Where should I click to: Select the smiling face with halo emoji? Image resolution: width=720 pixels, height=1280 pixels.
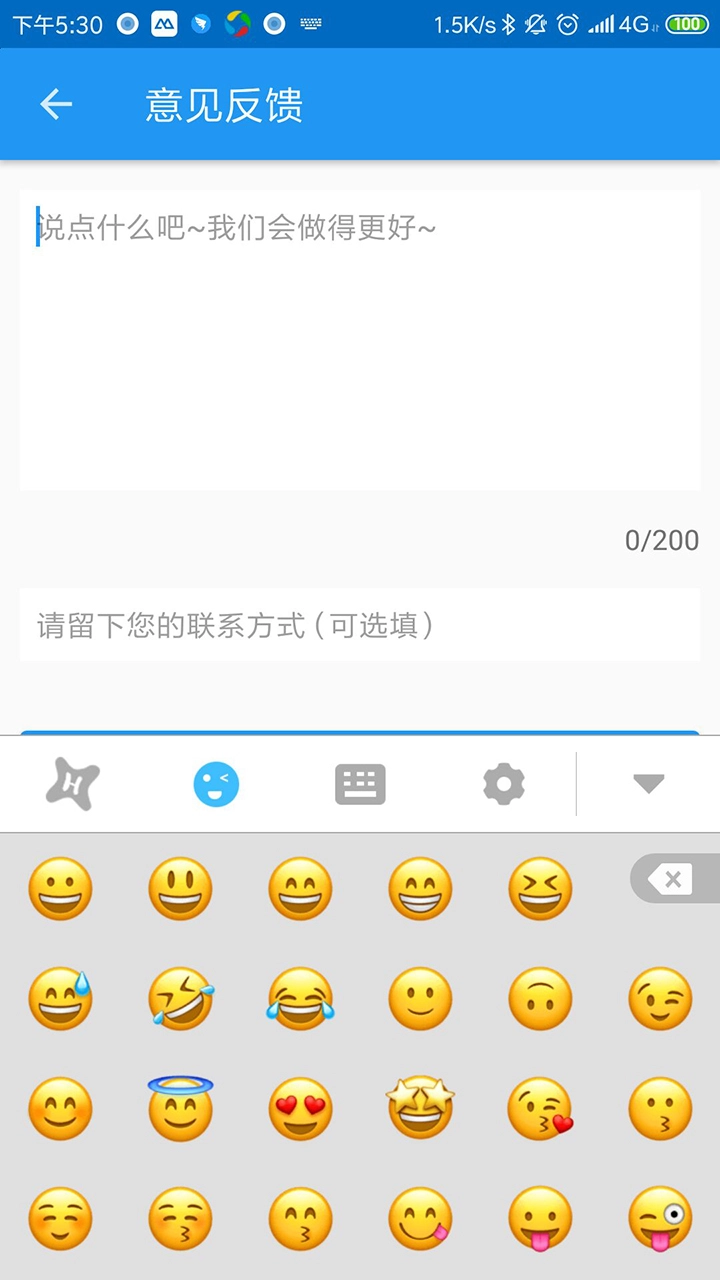click(x=180, y=1110)
